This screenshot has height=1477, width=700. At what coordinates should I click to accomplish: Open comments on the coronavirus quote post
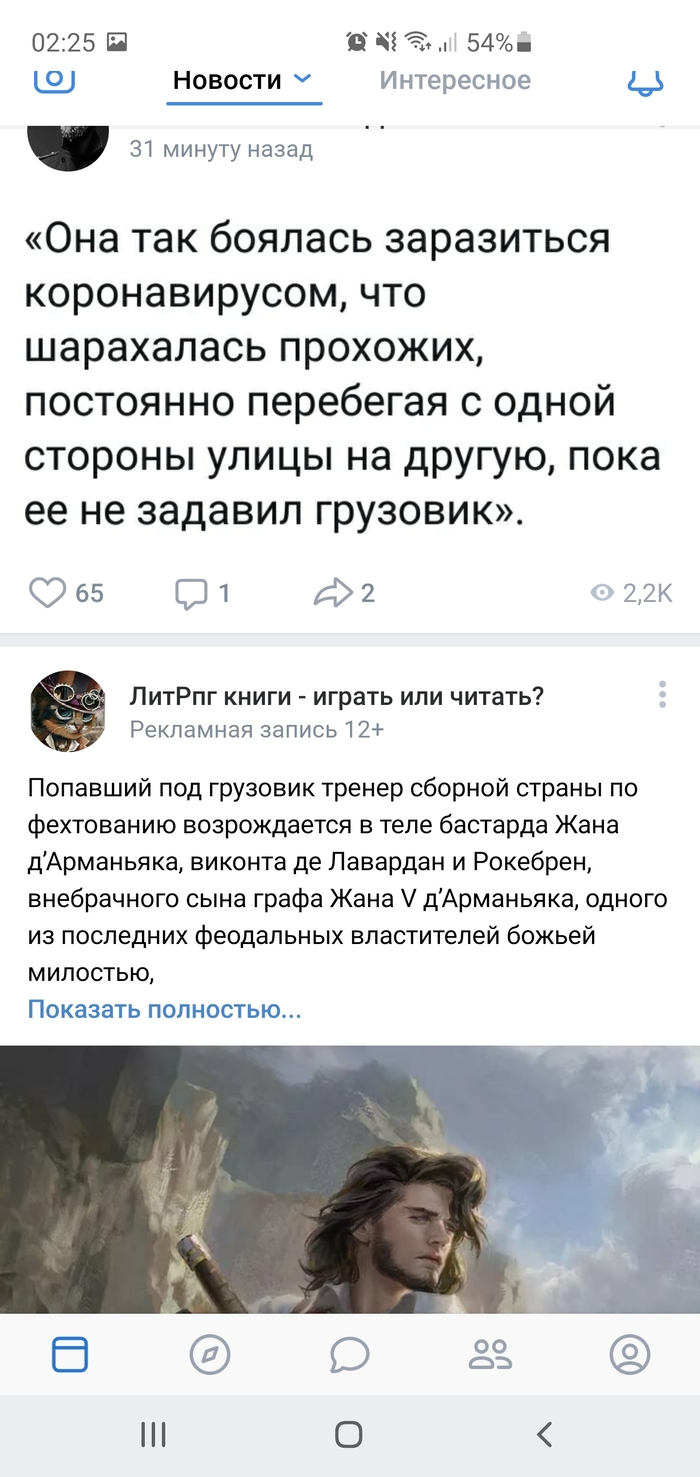click(190, 594)
